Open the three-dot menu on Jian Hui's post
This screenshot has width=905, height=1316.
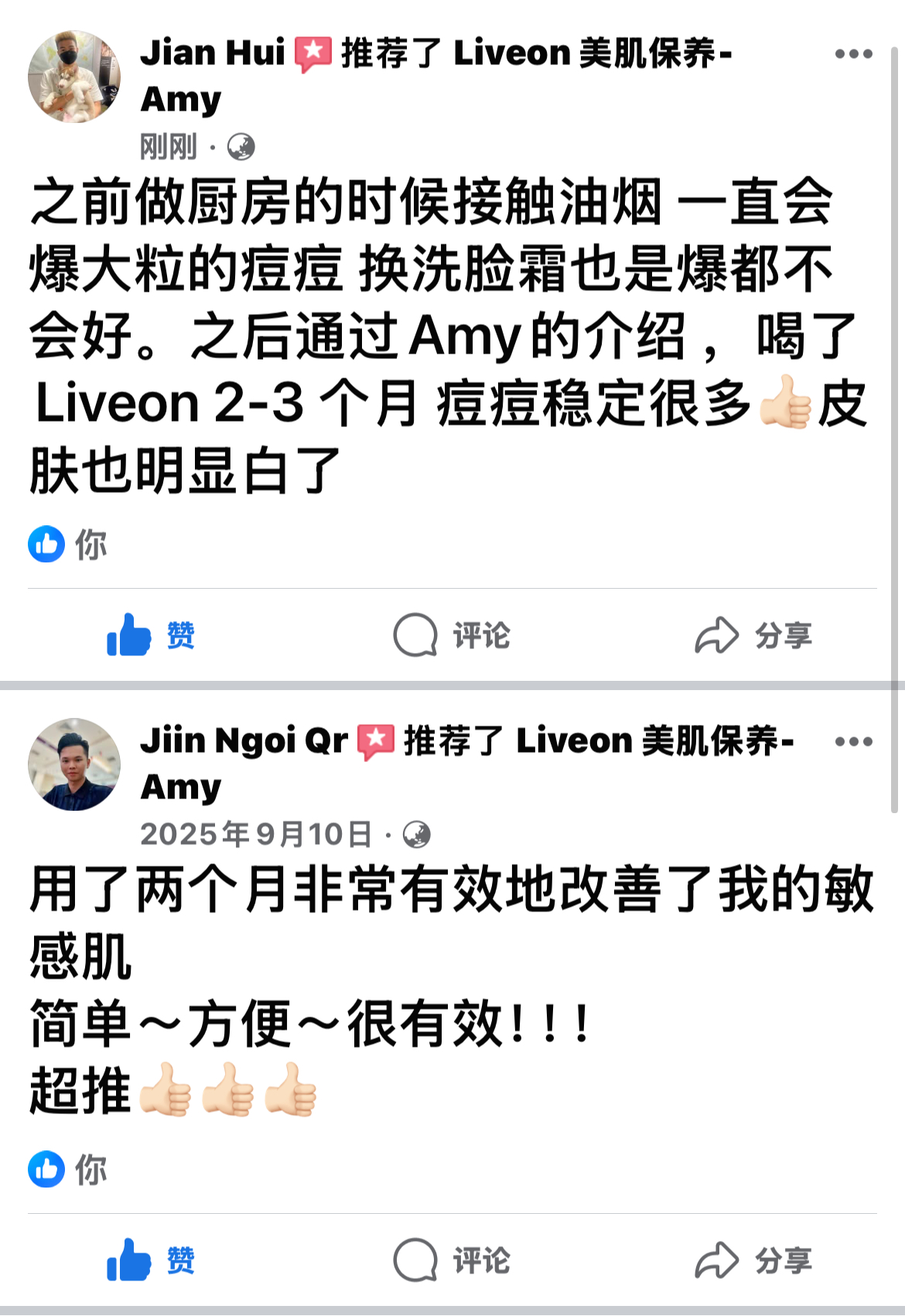852,53
